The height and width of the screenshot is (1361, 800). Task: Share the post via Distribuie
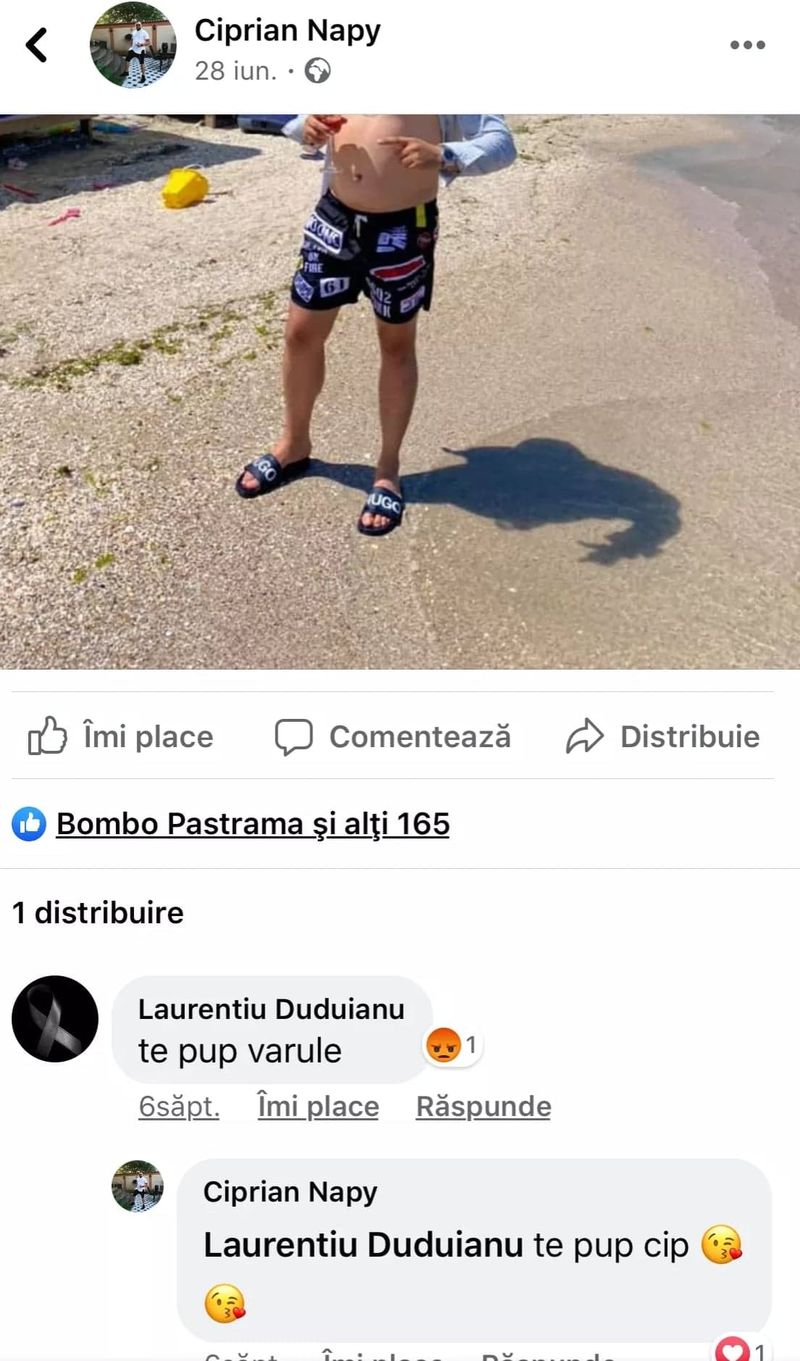(662, 737)
